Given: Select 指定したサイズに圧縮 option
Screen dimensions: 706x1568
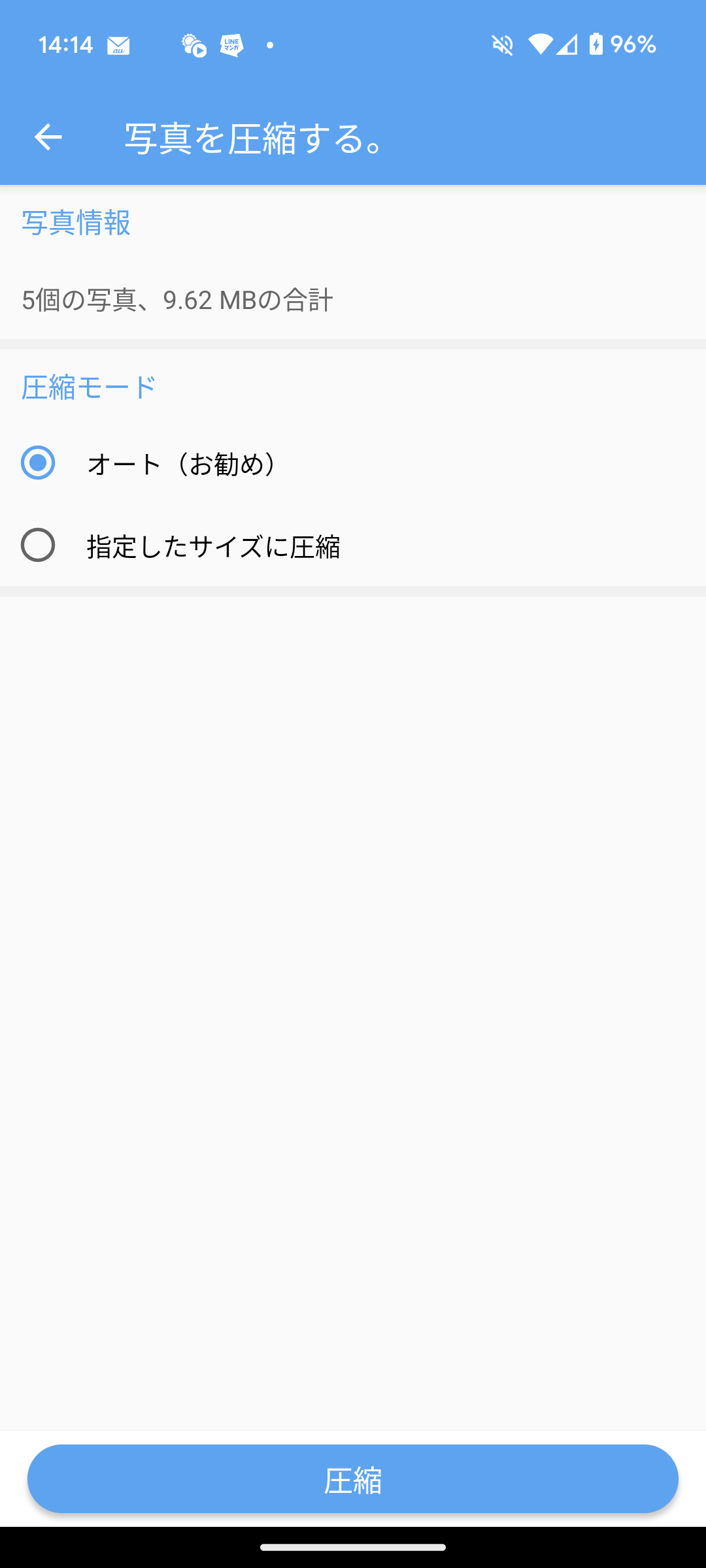Looking at the screenshot, I should pyautogui.click(x=353, y=546).
